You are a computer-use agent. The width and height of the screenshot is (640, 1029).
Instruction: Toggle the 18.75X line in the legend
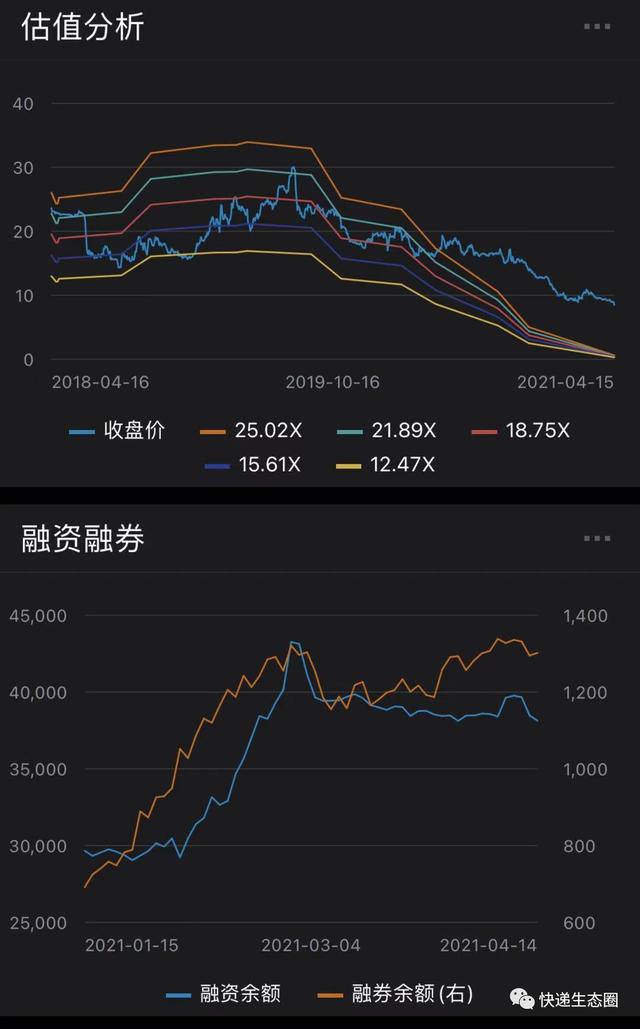[521, 430]
